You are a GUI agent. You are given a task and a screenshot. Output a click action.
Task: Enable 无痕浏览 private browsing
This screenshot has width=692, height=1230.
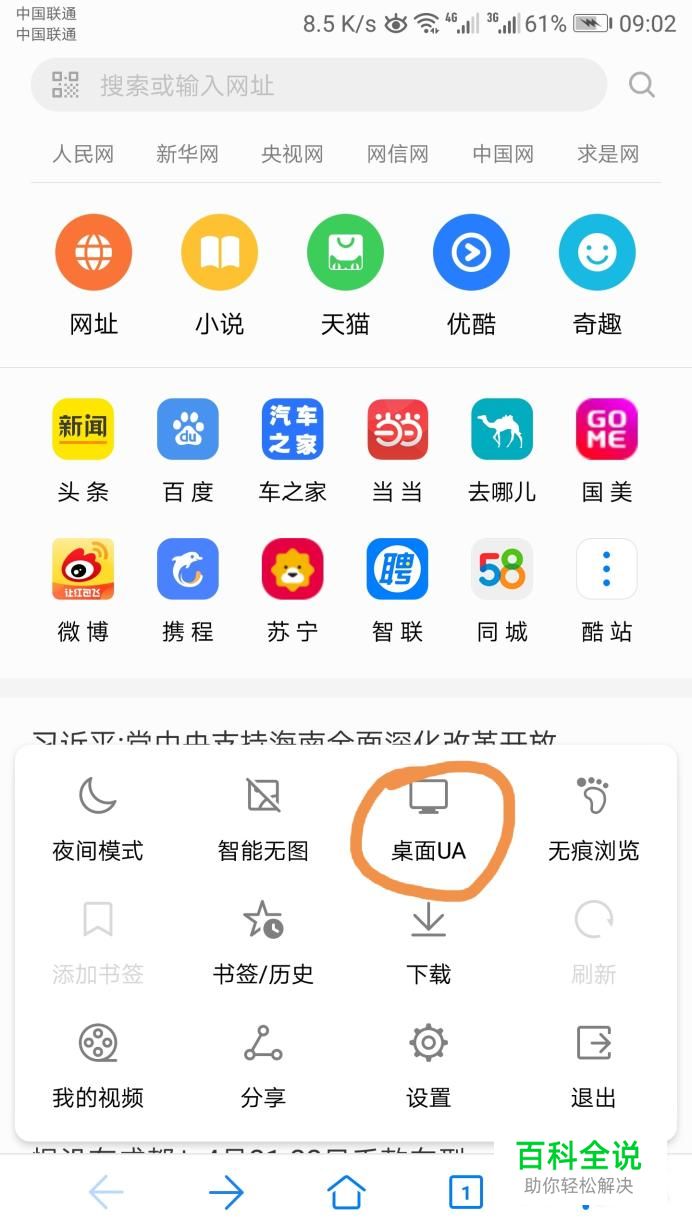(593, 820)
